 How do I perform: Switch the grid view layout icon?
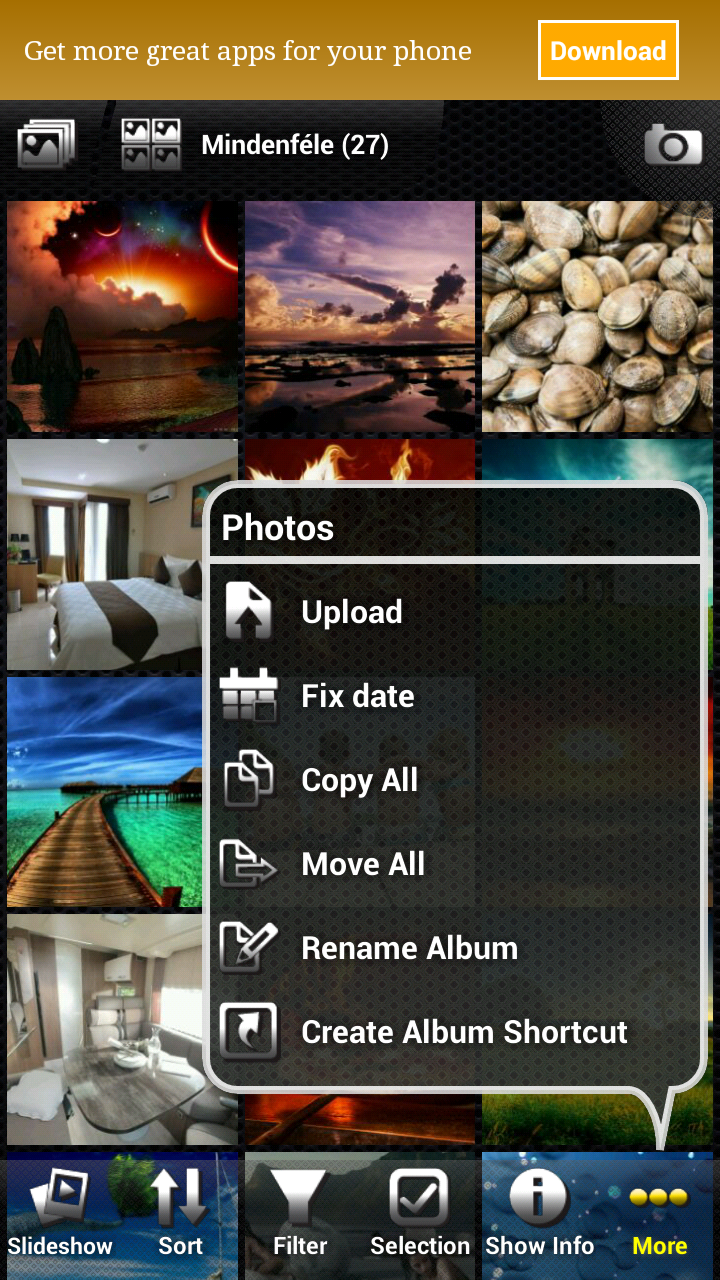[151, 145]
